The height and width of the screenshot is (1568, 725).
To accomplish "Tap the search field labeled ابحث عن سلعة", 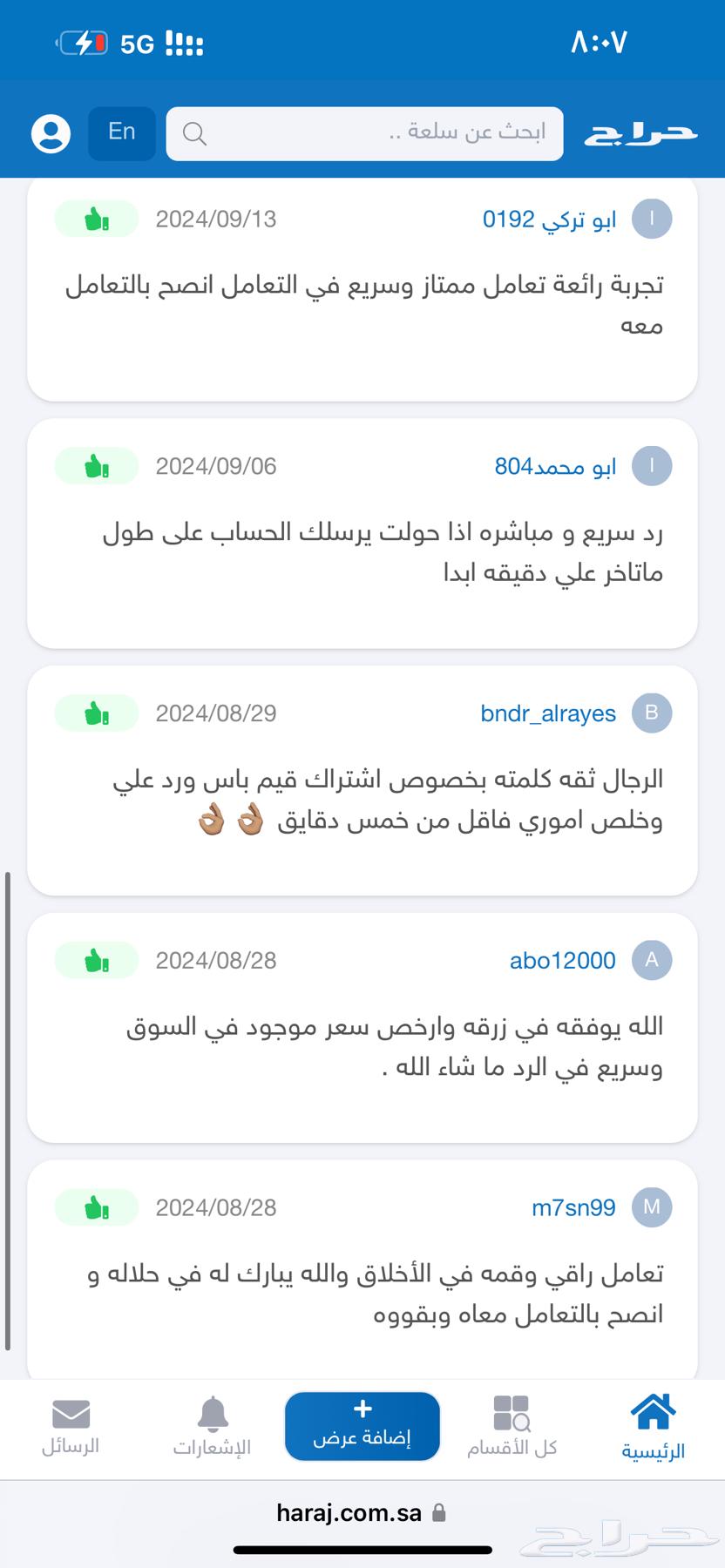I will tap(366, 132).
